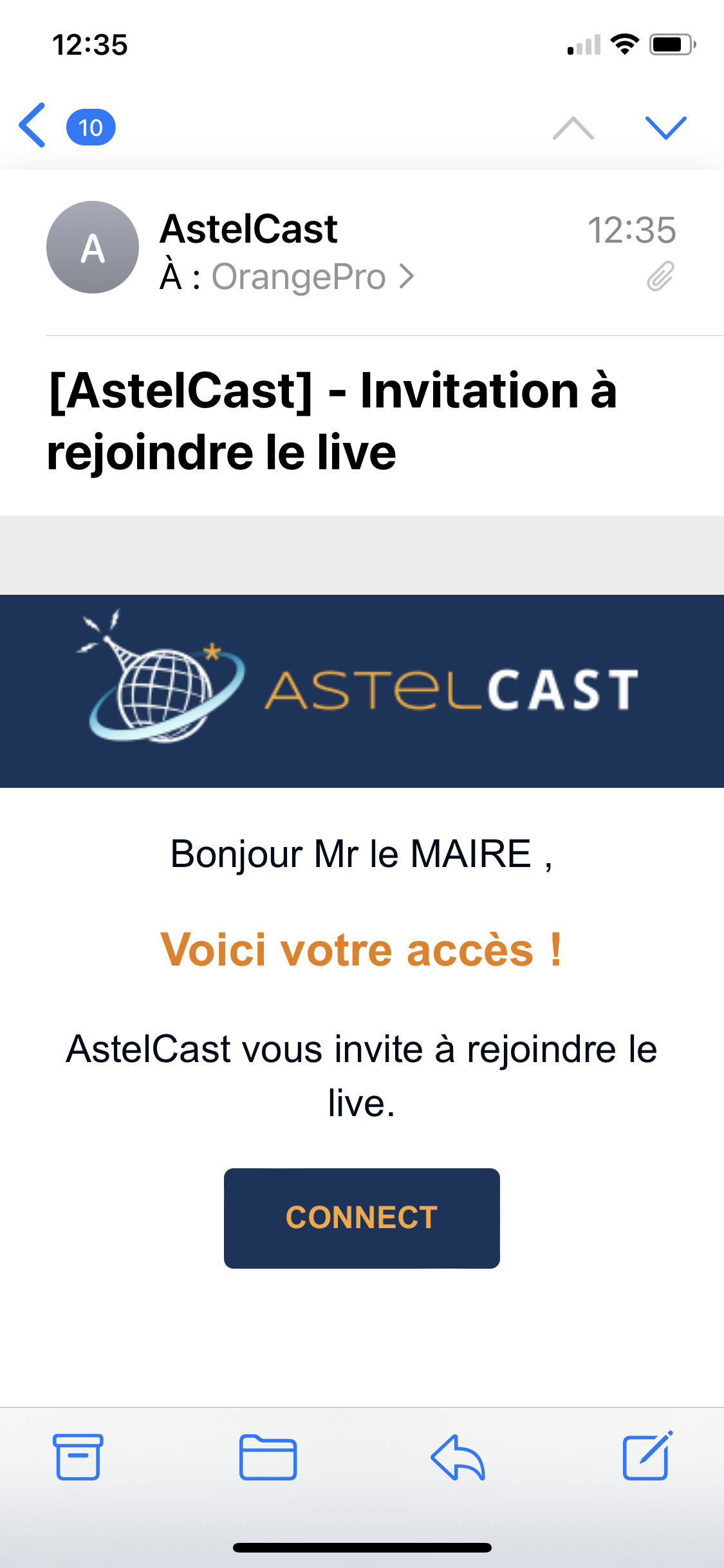
Task: Compose a new email
Action: (x=647, y=1457)
